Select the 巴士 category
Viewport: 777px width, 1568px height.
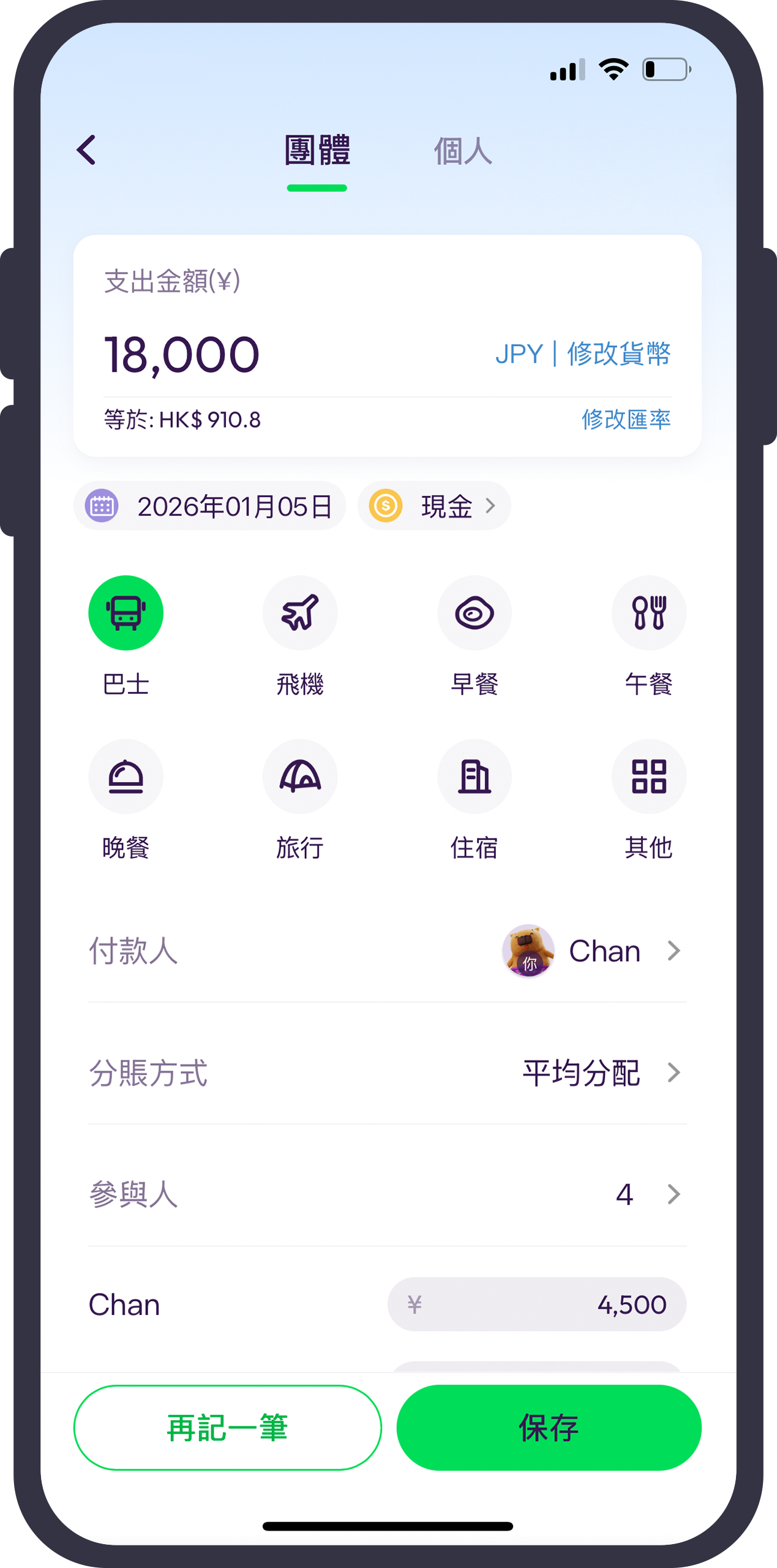coord(126,613)
